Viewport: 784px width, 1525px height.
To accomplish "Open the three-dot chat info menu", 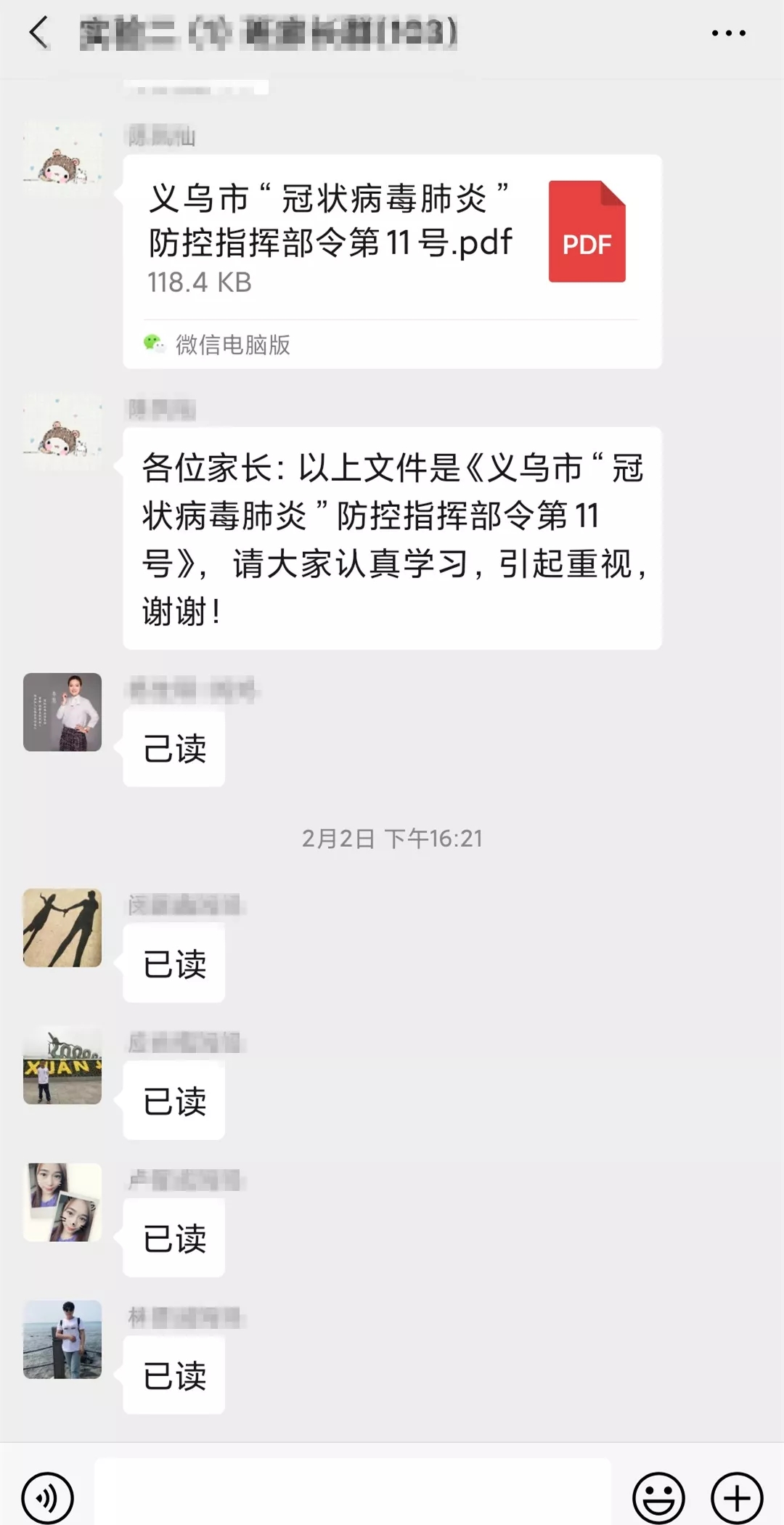I will tap(728, 33).
